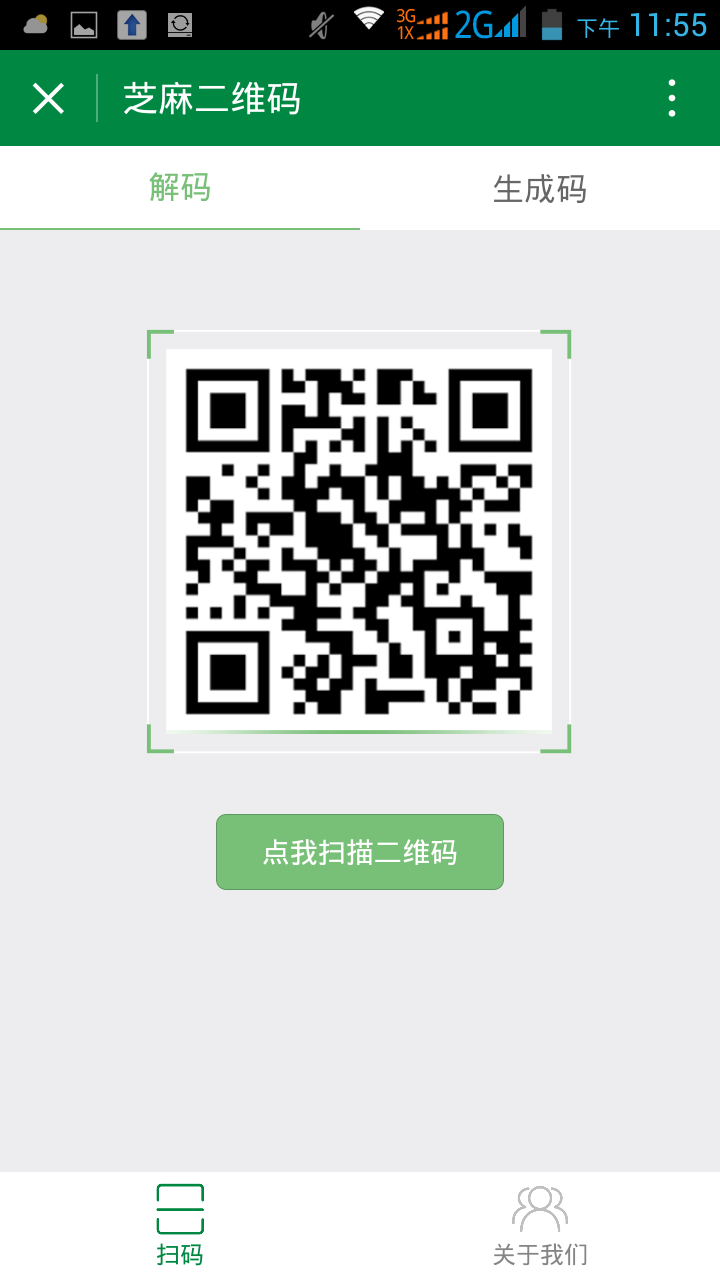The height and width of the screenshot is (1280, 720).
Task: Close the 芝麻二维码 page
Action: (x=48, y=98)
